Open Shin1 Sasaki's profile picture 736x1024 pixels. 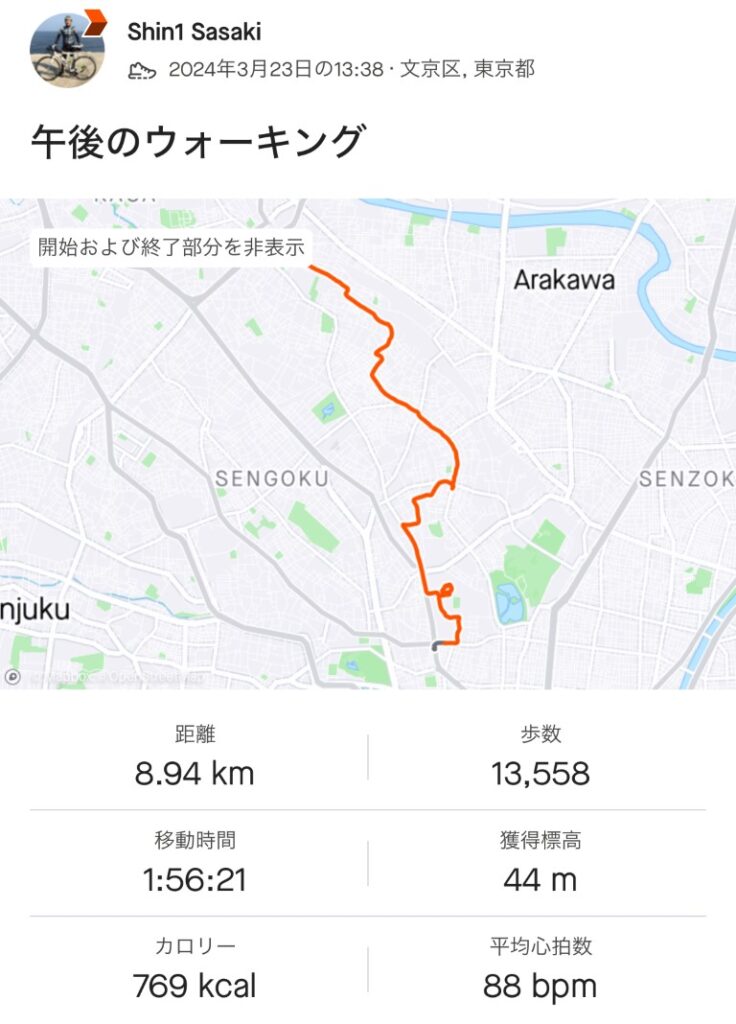click(66, 48)
